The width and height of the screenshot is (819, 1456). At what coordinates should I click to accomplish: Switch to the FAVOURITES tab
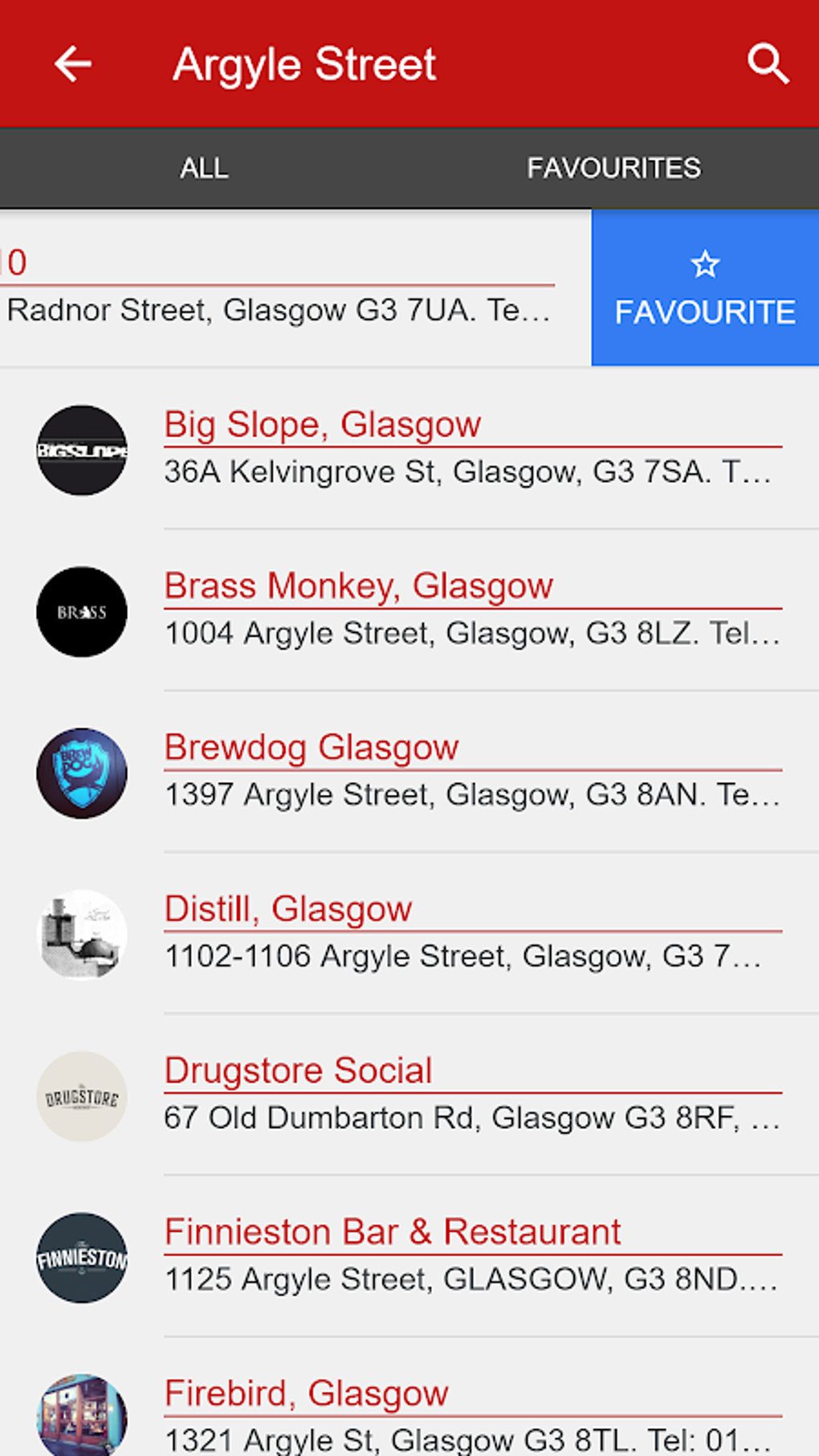tap(613, 168)
